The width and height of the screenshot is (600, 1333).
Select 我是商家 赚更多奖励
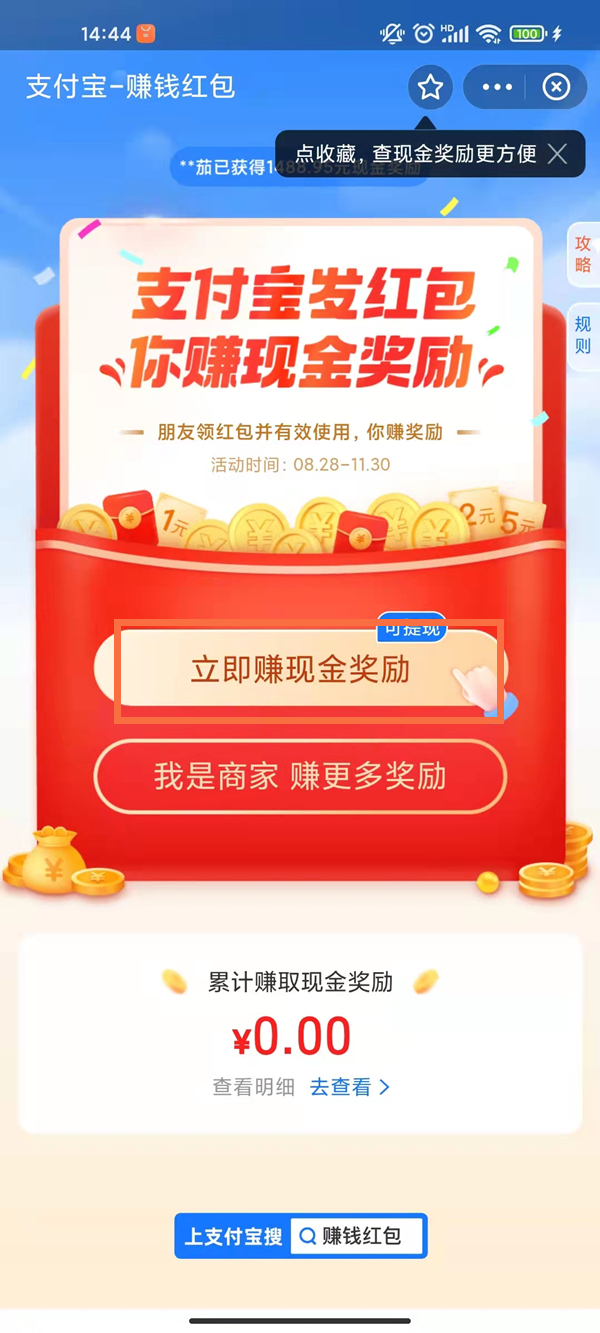(300, 777)
